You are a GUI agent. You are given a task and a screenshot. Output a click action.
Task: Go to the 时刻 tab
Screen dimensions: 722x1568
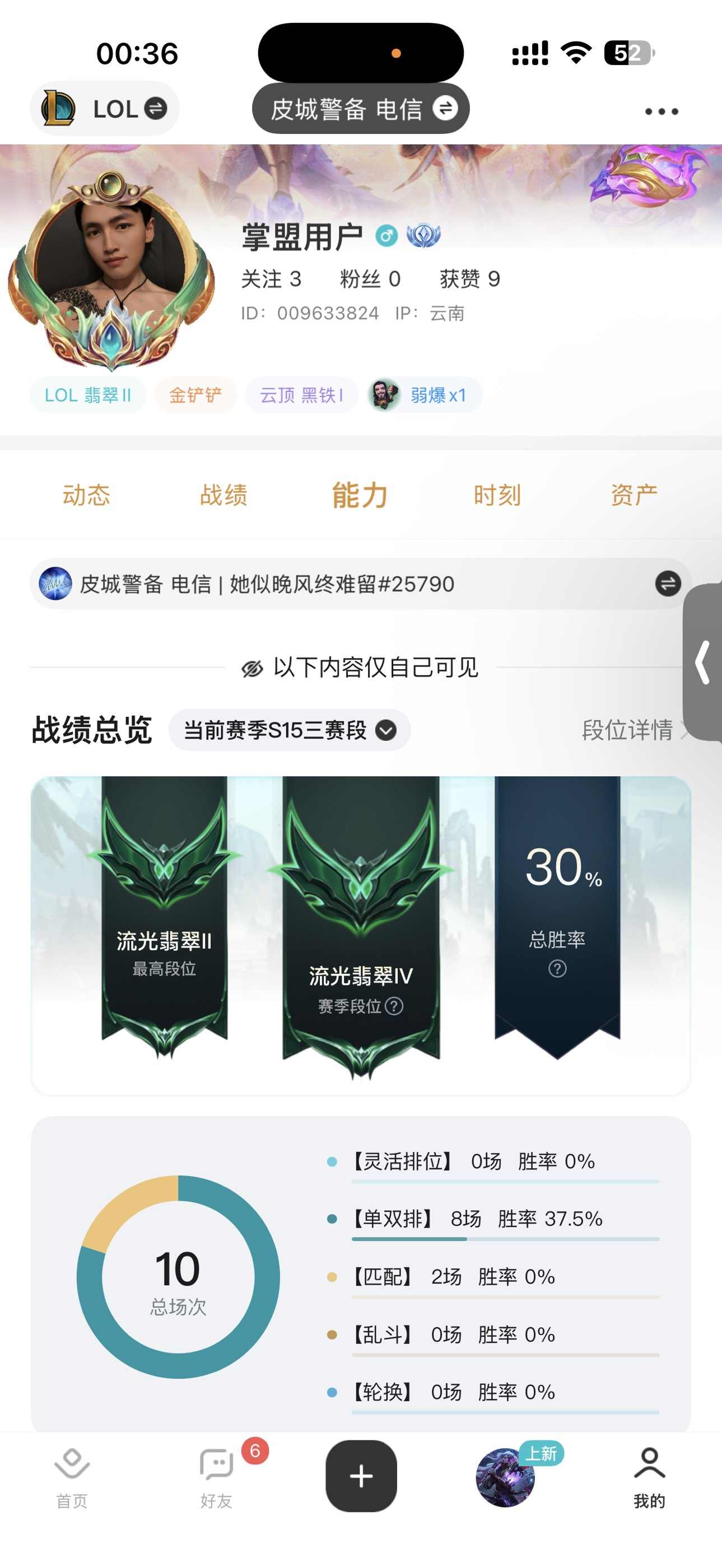pyautogui.click(x=497, y=495)
